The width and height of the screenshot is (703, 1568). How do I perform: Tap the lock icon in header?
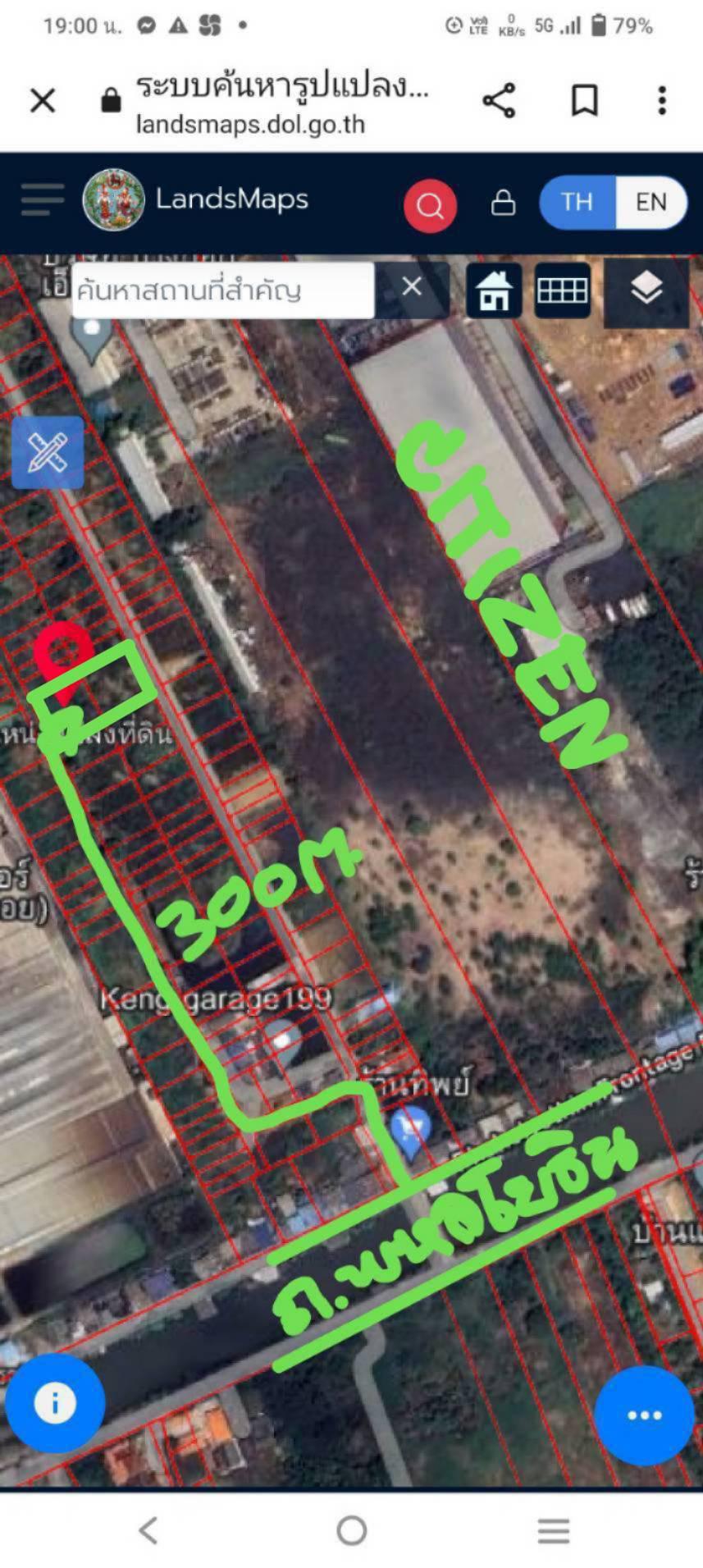tap(503, 202)
